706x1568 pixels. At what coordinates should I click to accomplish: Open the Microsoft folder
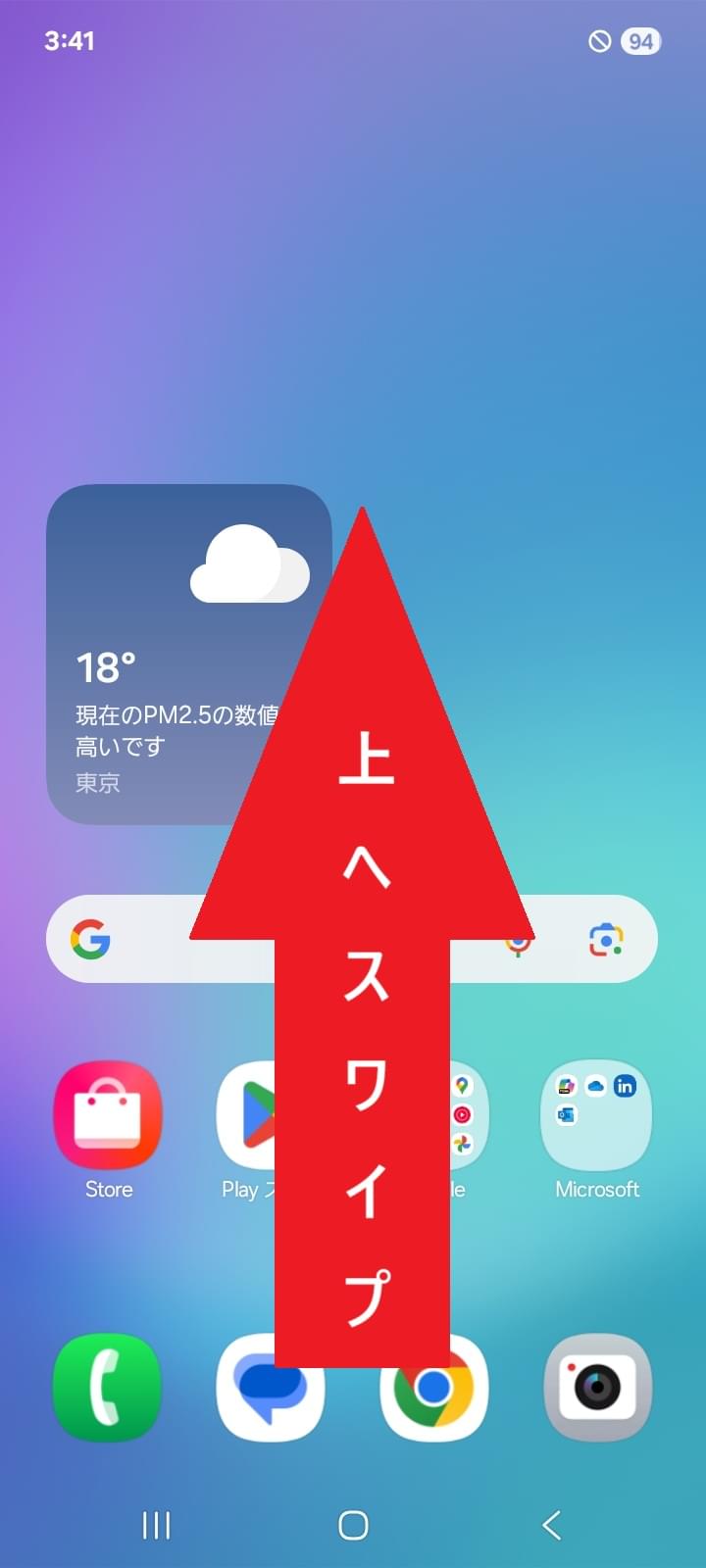pyautogui.click(x=596, y=1115)
